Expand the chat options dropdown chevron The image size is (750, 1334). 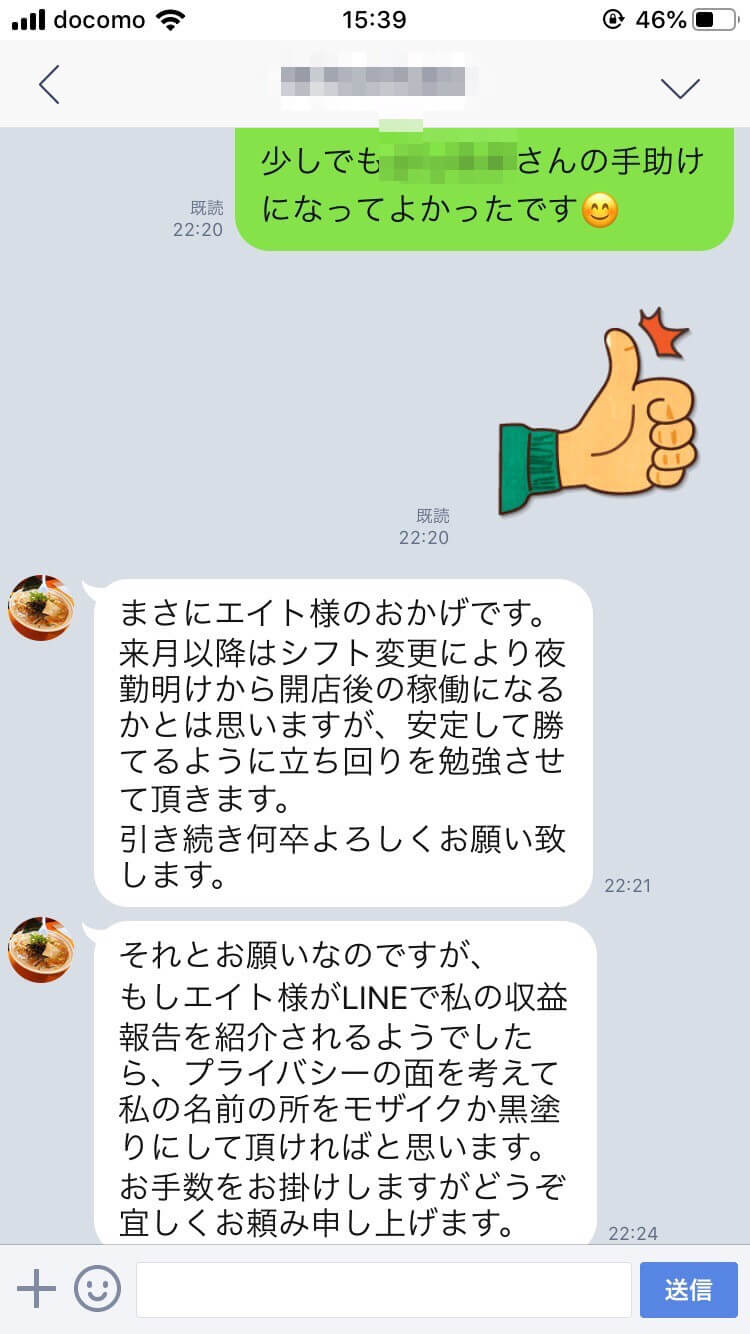[680, 87]
